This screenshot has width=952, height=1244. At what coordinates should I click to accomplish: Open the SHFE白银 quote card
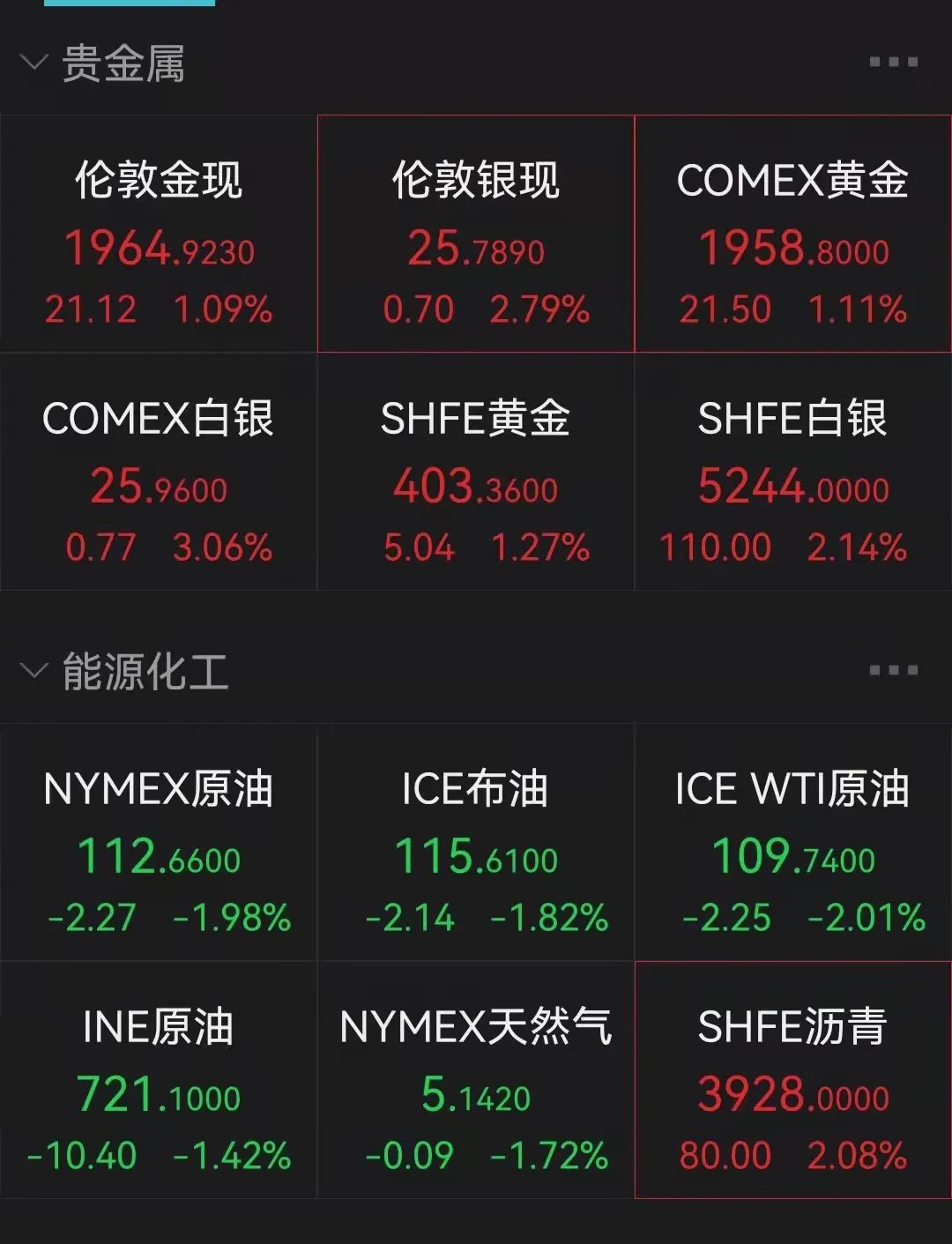(792, 480)
